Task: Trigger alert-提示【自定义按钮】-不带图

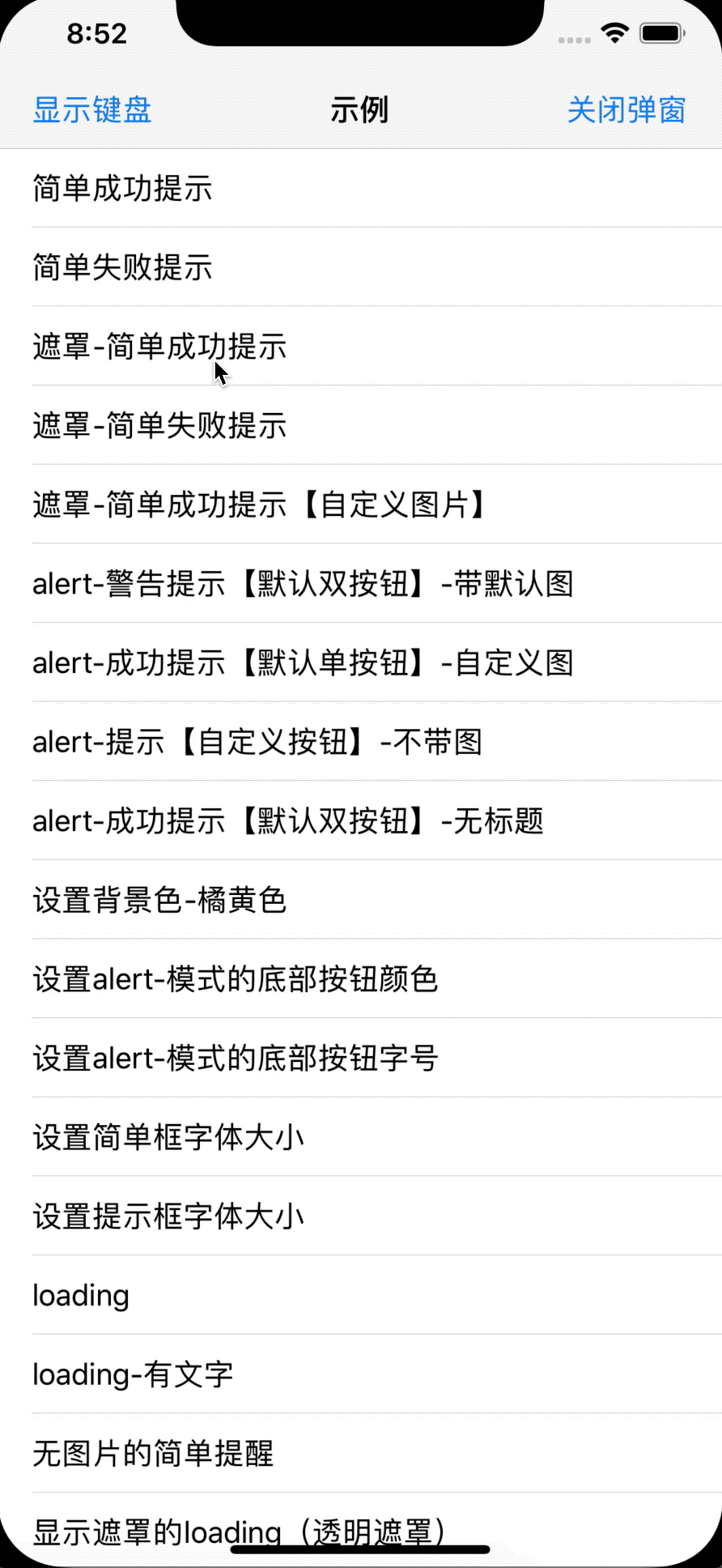Action: (x=258, y=742)
